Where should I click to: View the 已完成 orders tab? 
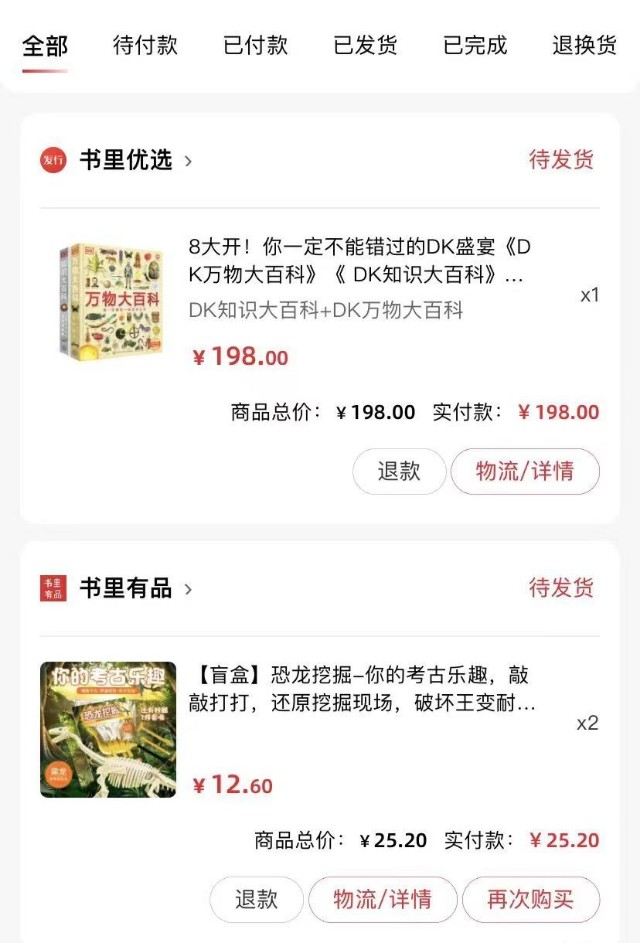(x=475, y=45)
